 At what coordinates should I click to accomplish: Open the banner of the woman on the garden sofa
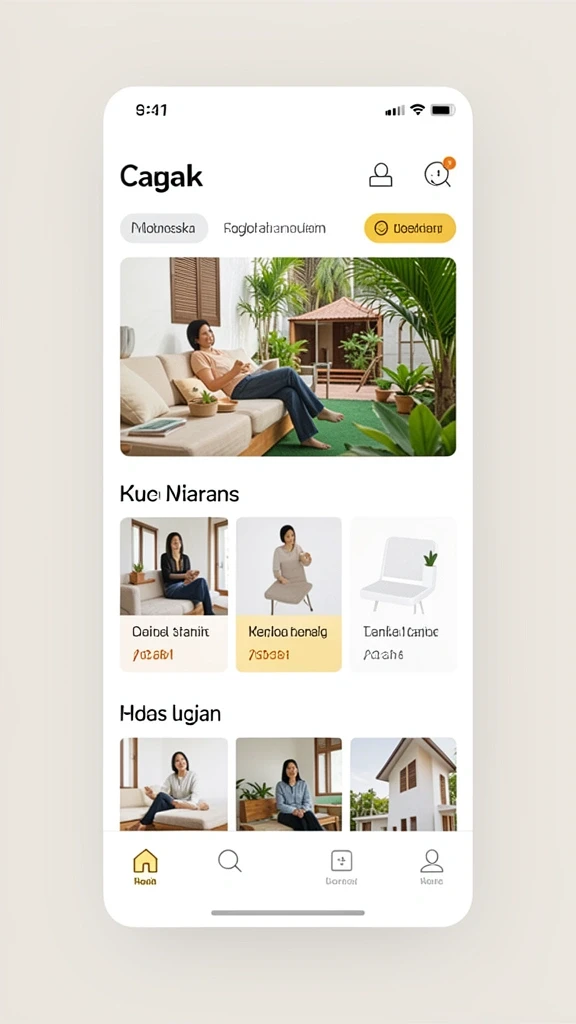tap(288, 356)
